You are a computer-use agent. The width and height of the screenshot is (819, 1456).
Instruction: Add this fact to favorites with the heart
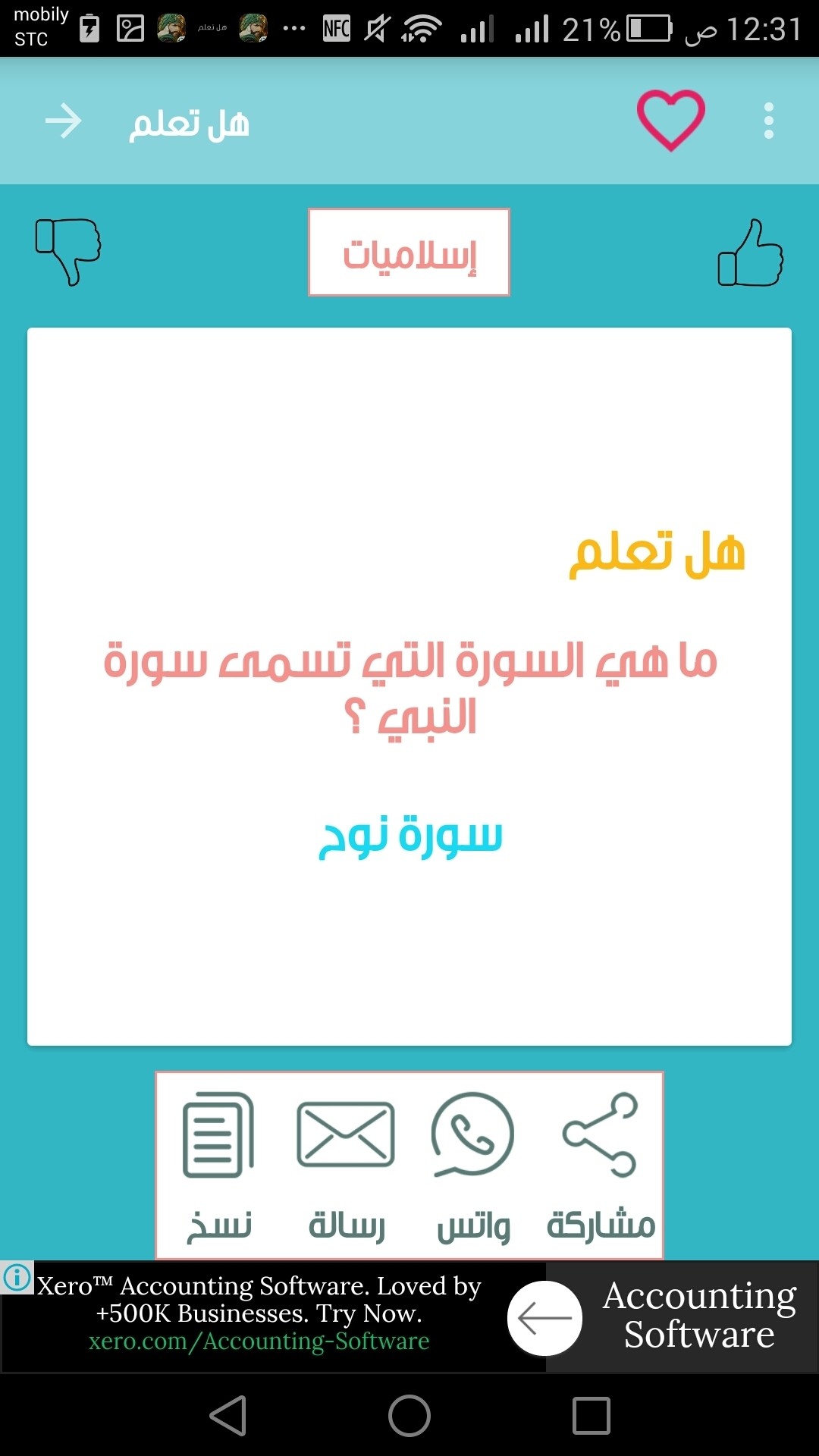point(671,121)
